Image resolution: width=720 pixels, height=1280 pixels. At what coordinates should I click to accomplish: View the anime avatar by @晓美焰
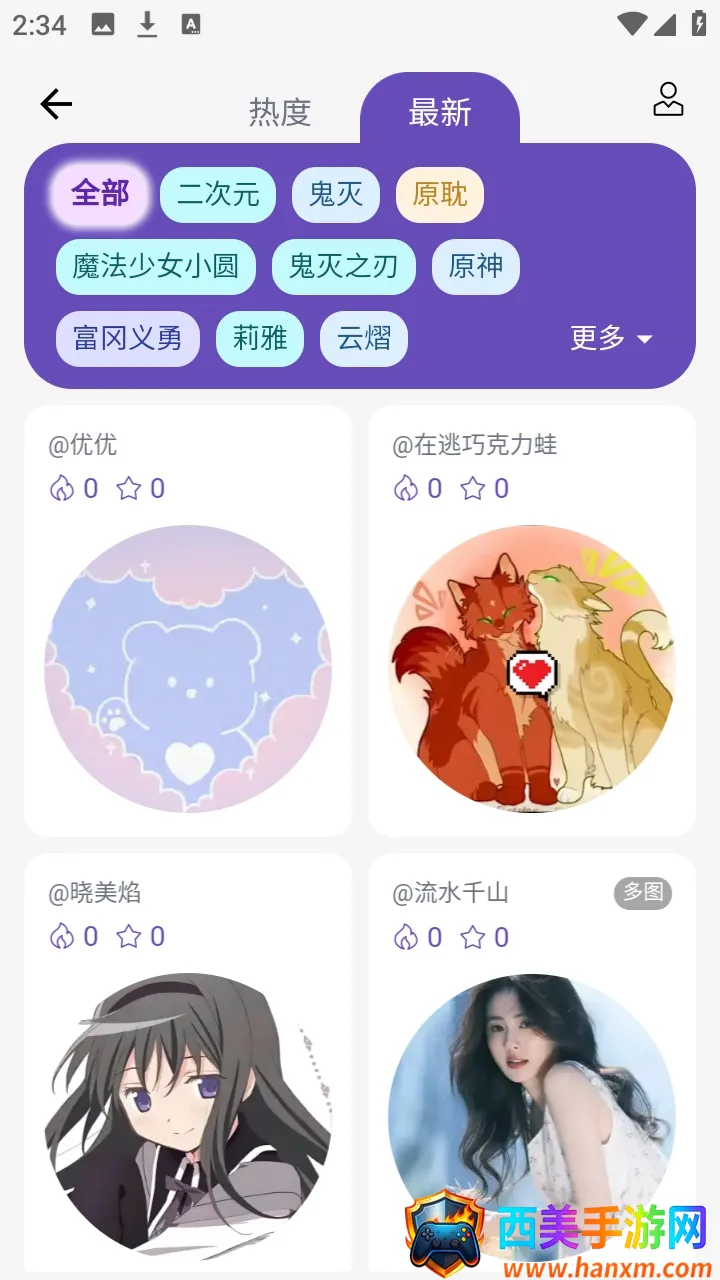pyautogui.click(x=188, y=1110)
